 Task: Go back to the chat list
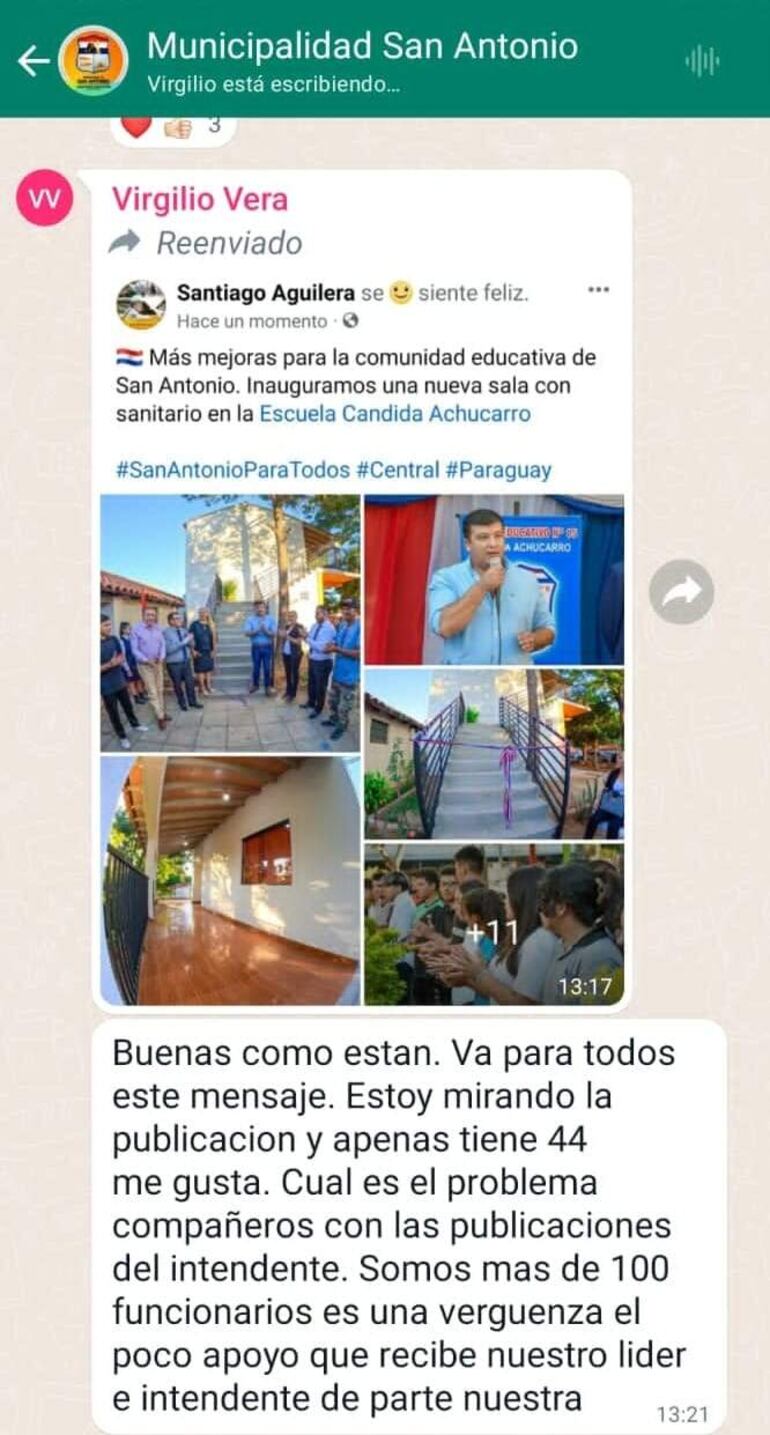coord(32,61)
